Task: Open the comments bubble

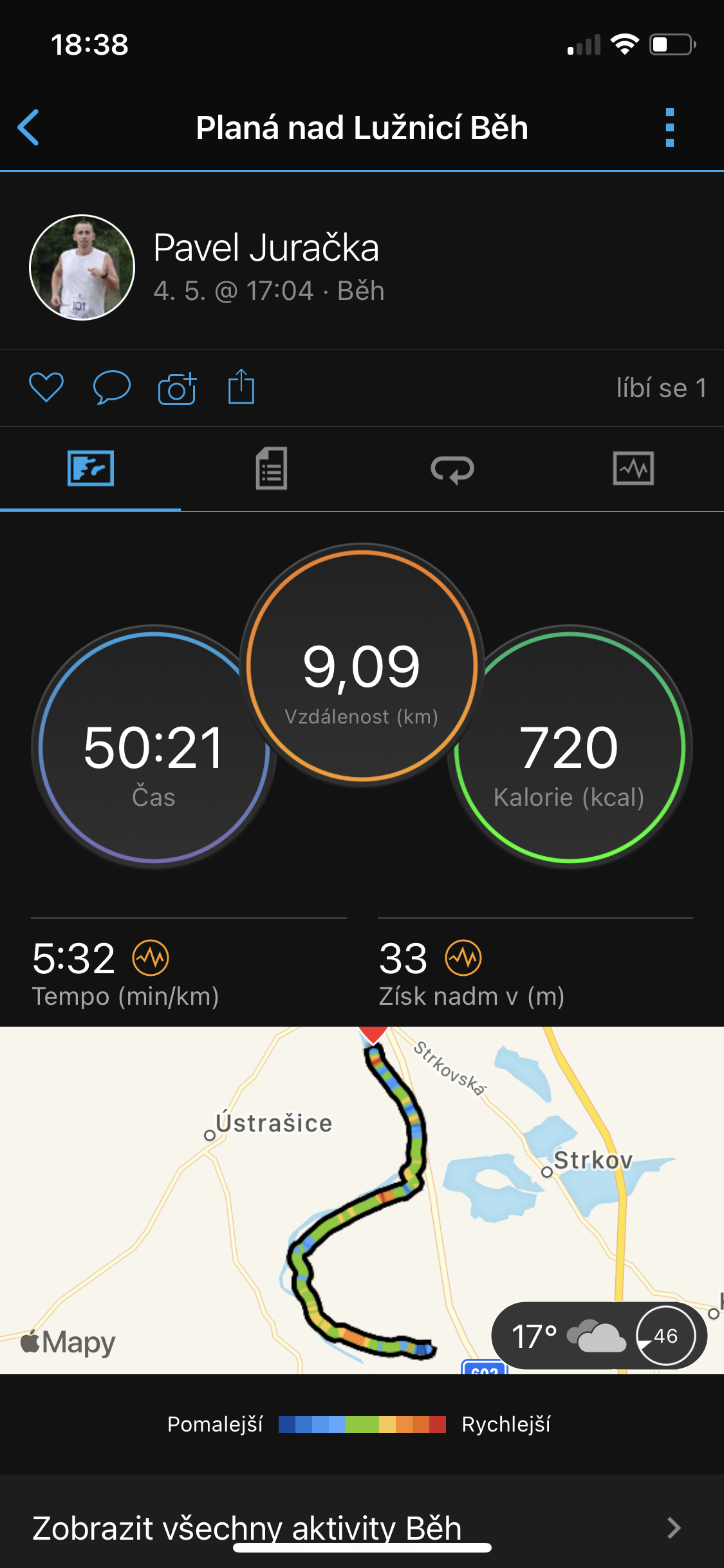Action: [112, 388]
